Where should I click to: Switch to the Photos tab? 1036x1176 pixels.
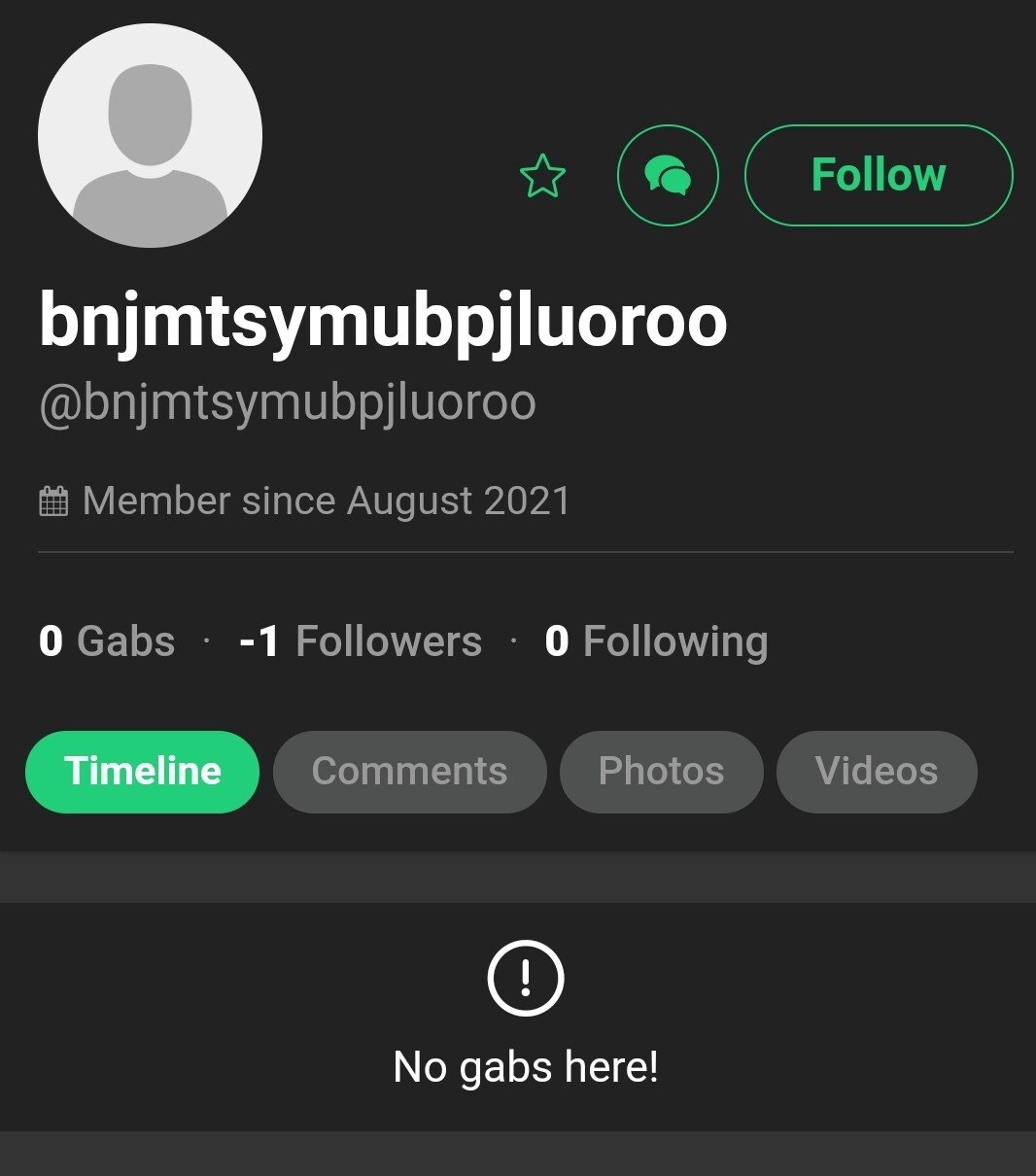tap(661, 772)
